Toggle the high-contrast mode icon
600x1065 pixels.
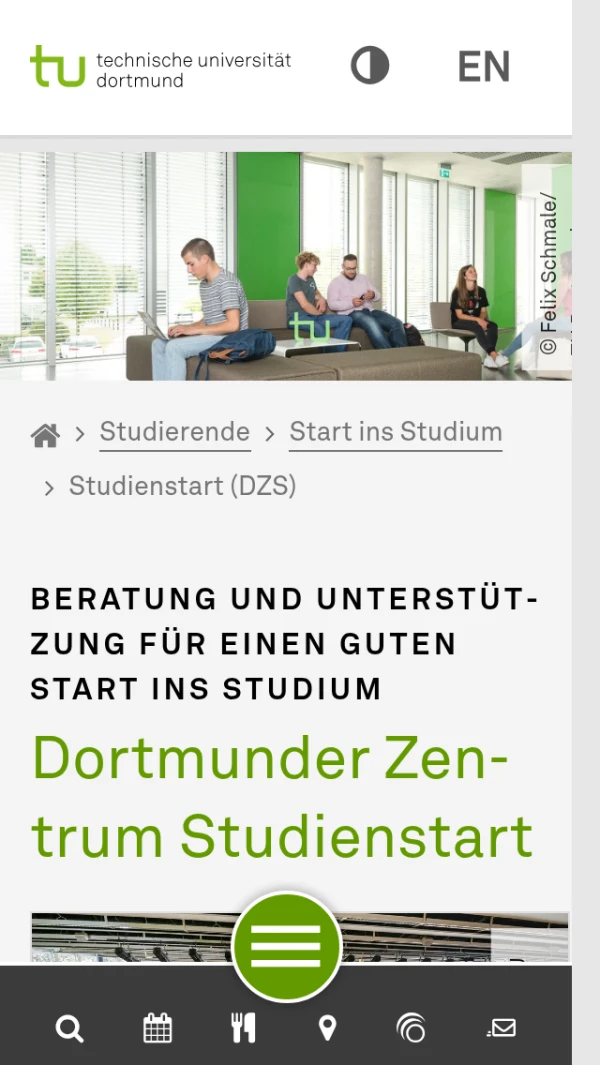coord(369,66)
